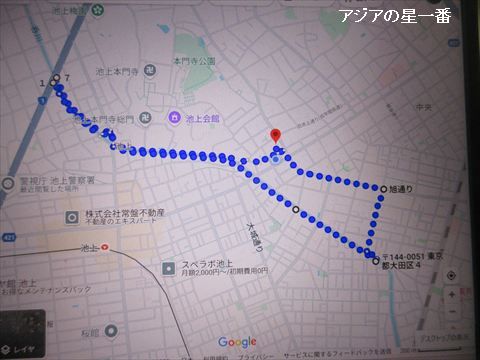Select the 〒144-0051 route waypoint
The image size is (480, 360).
(376, 261)
